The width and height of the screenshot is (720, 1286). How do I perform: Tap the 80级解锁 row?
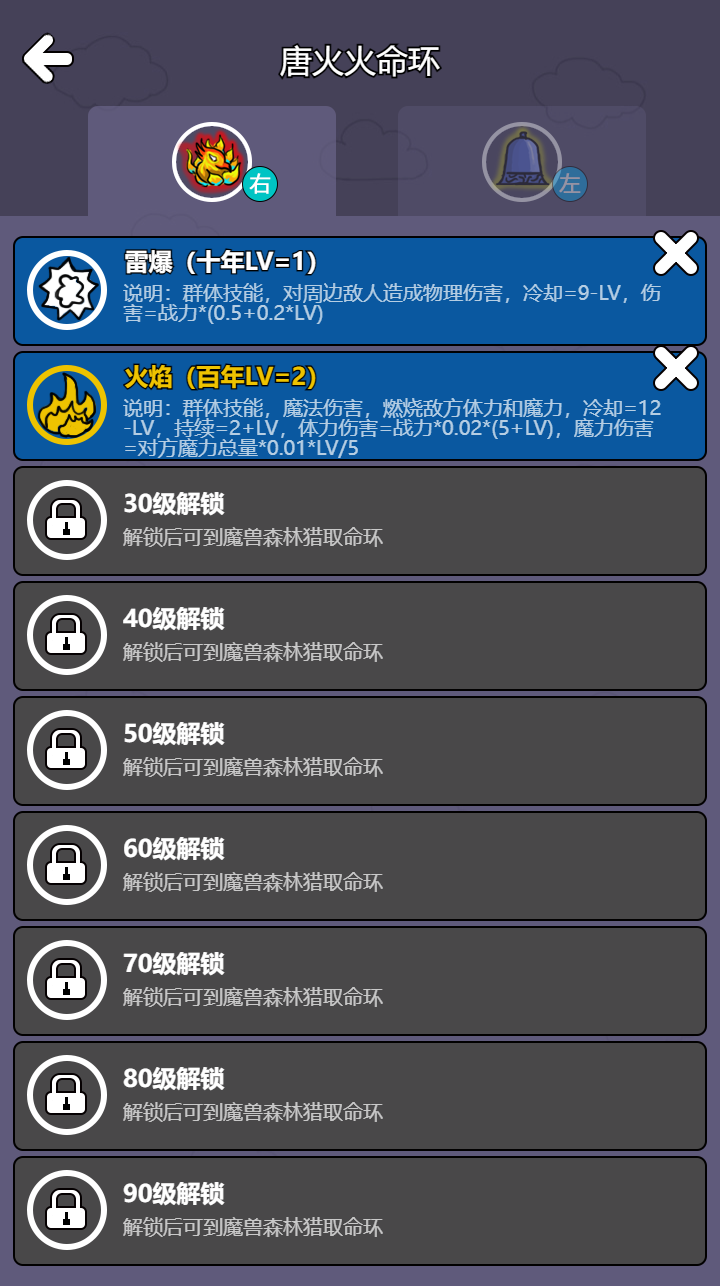tap(360, 1094)
